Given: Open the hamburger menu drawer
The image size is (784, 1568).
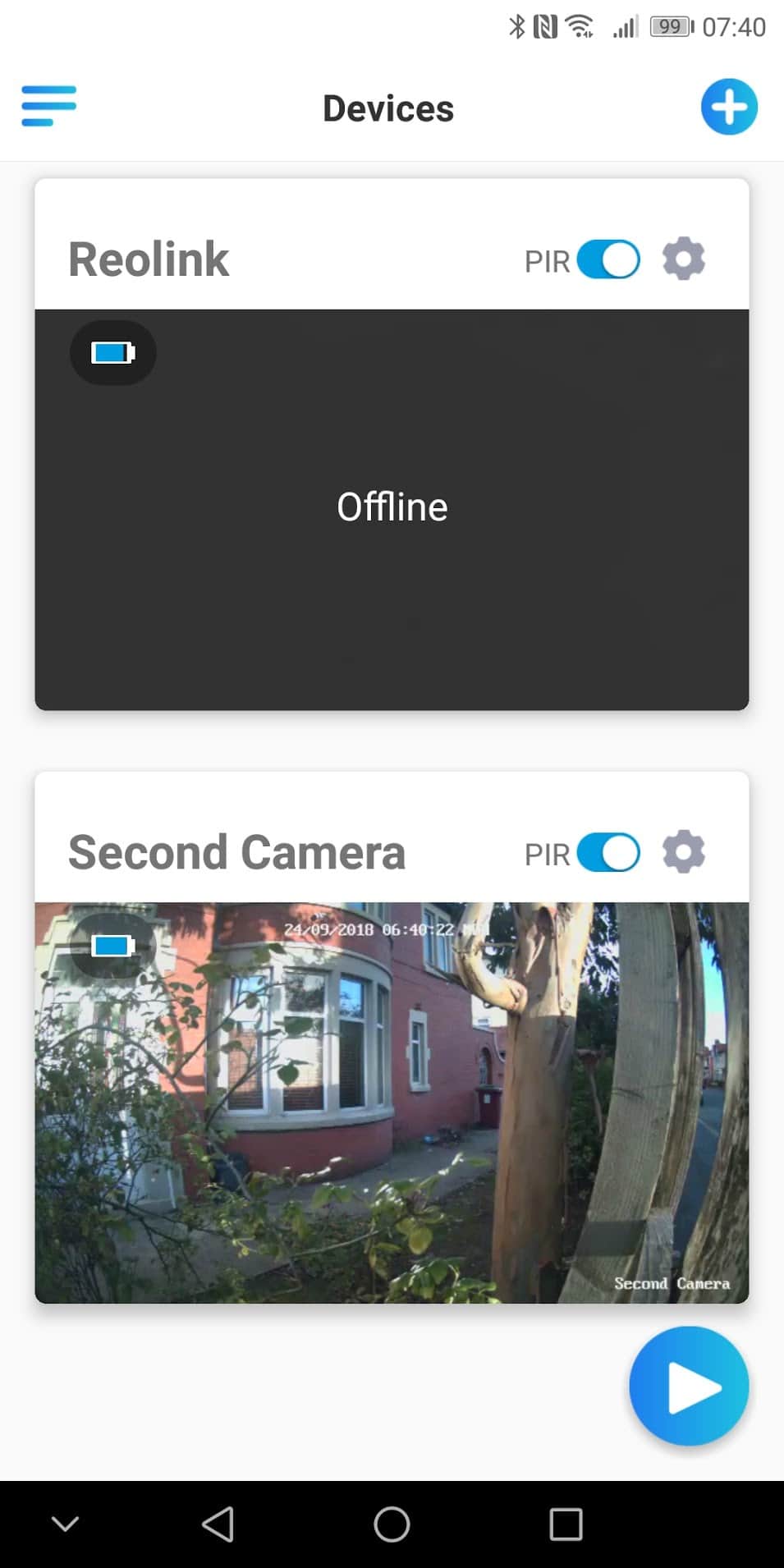Looking at the screenshot, I should (49, 106).
